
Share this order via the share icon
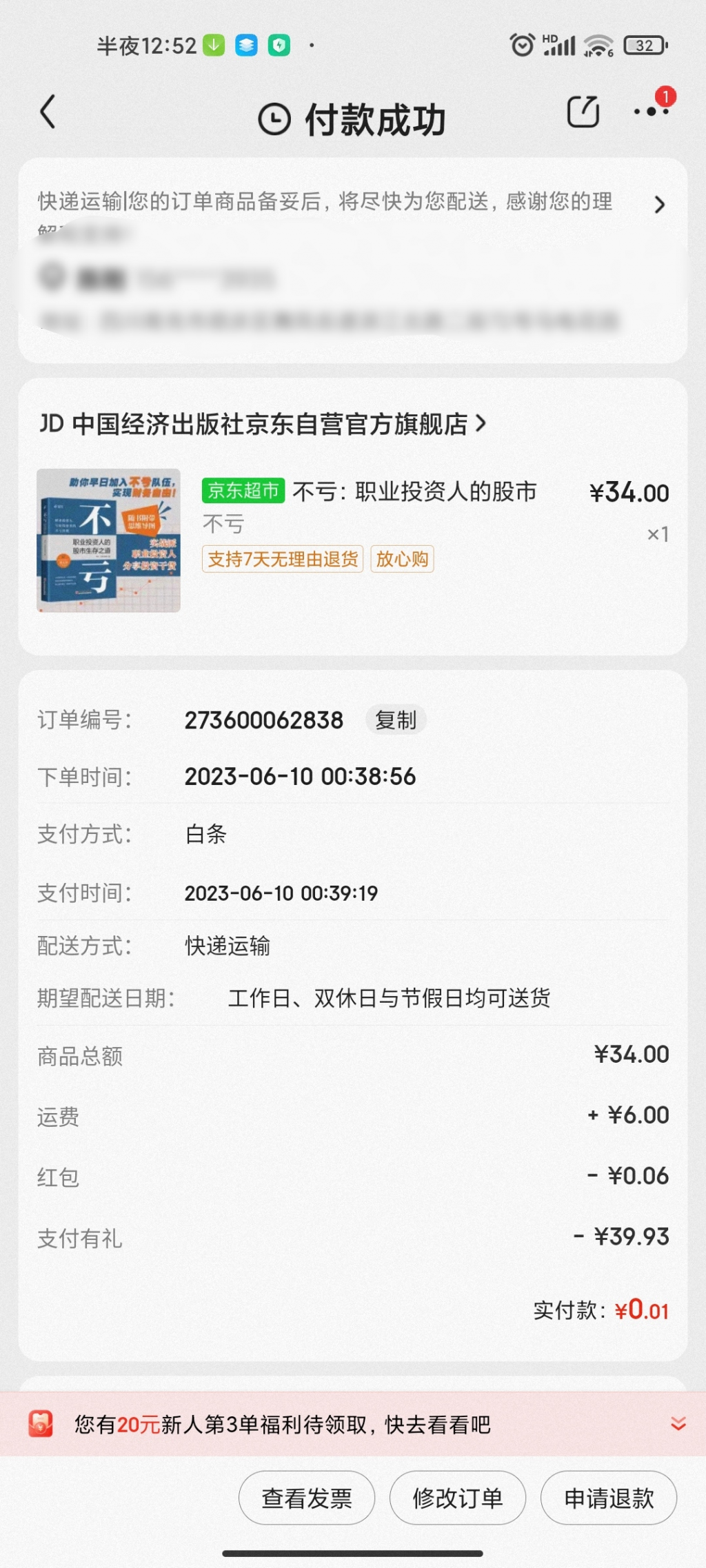click(x=583, y=112)
